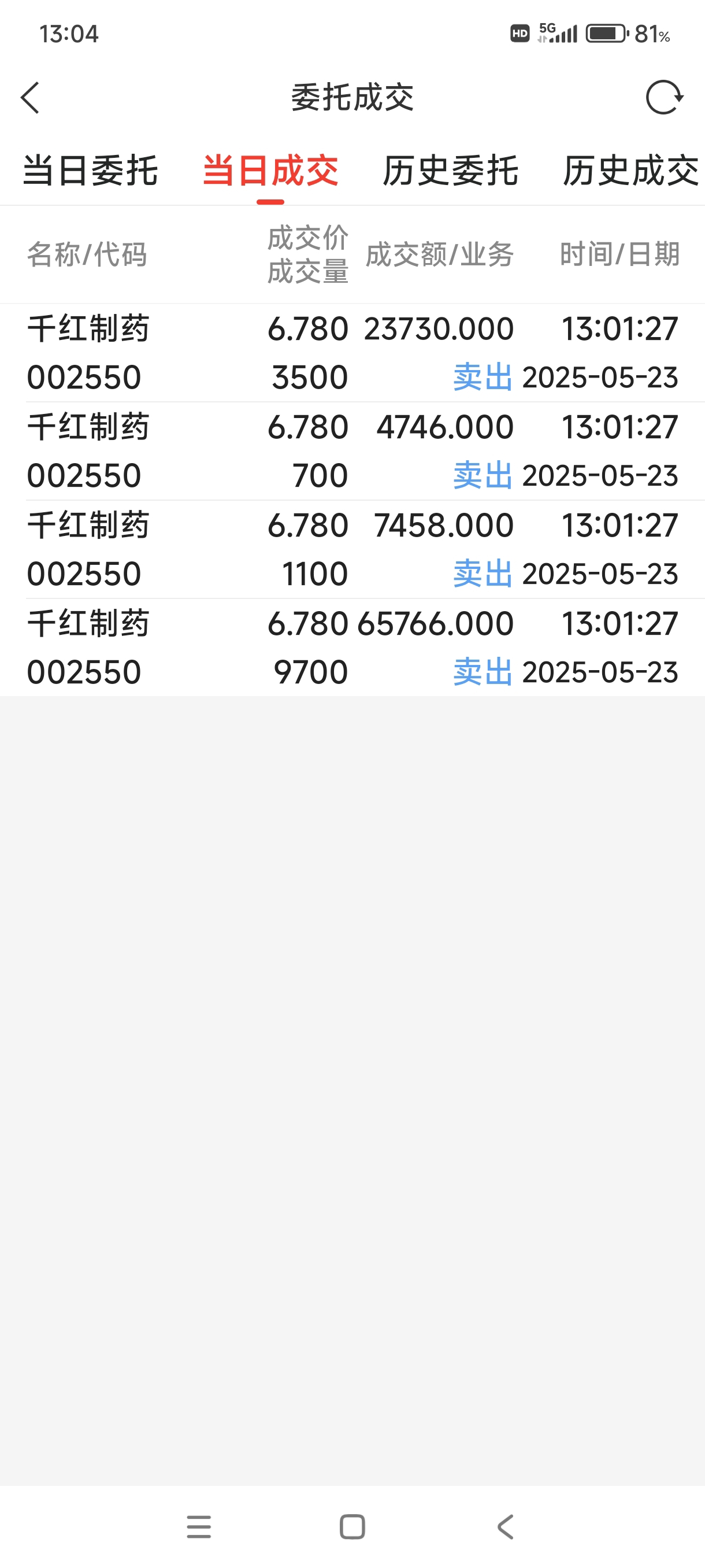Switch to the 当日委托 tab
The image size is (705, 1568).
point(90,171)
